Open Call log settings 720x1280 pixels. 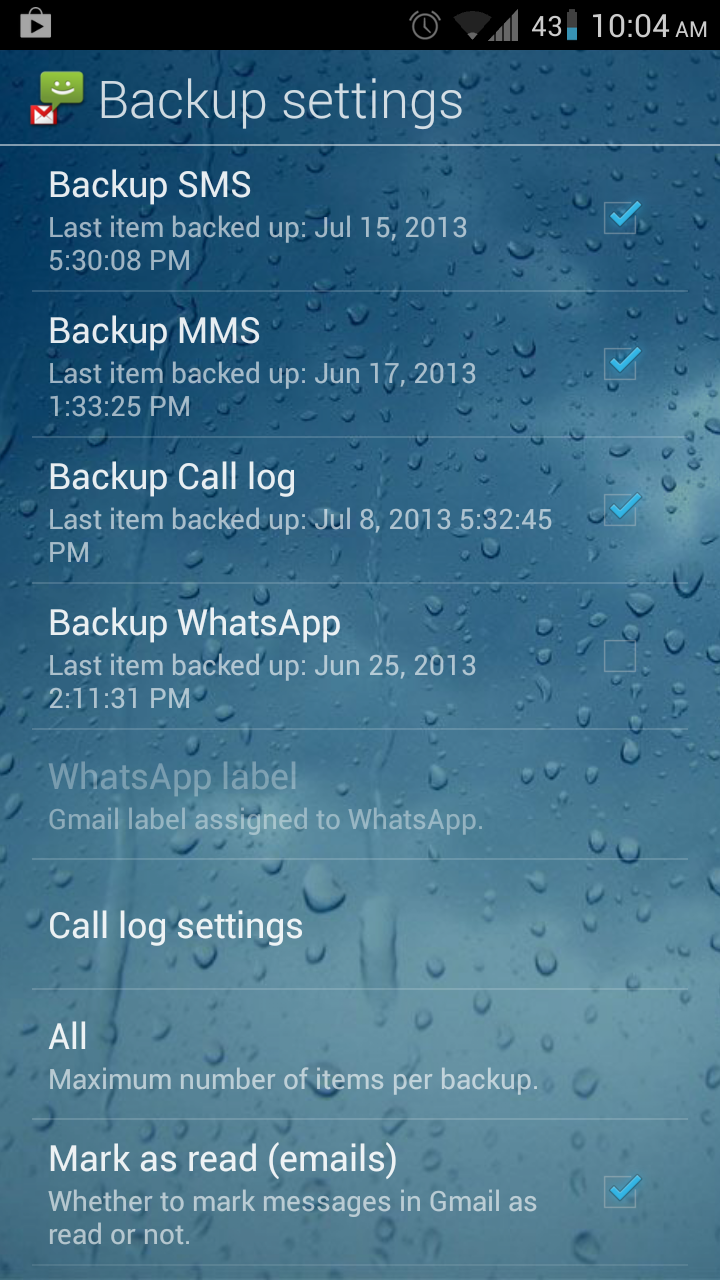click(360, 925)
